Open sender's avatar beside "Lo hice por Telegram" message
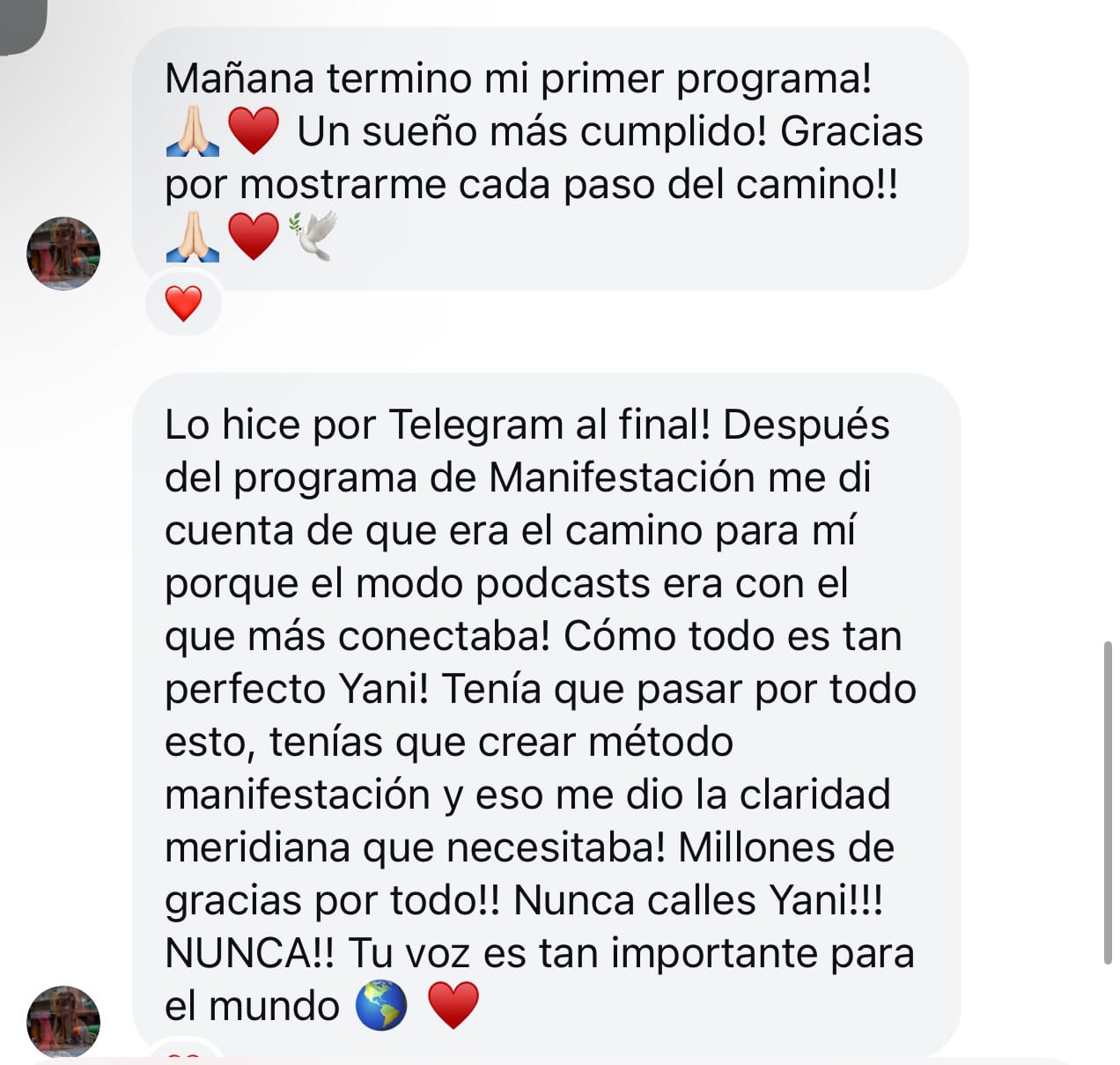This screenshot has height=1065, width=1120. point(63,1022)
